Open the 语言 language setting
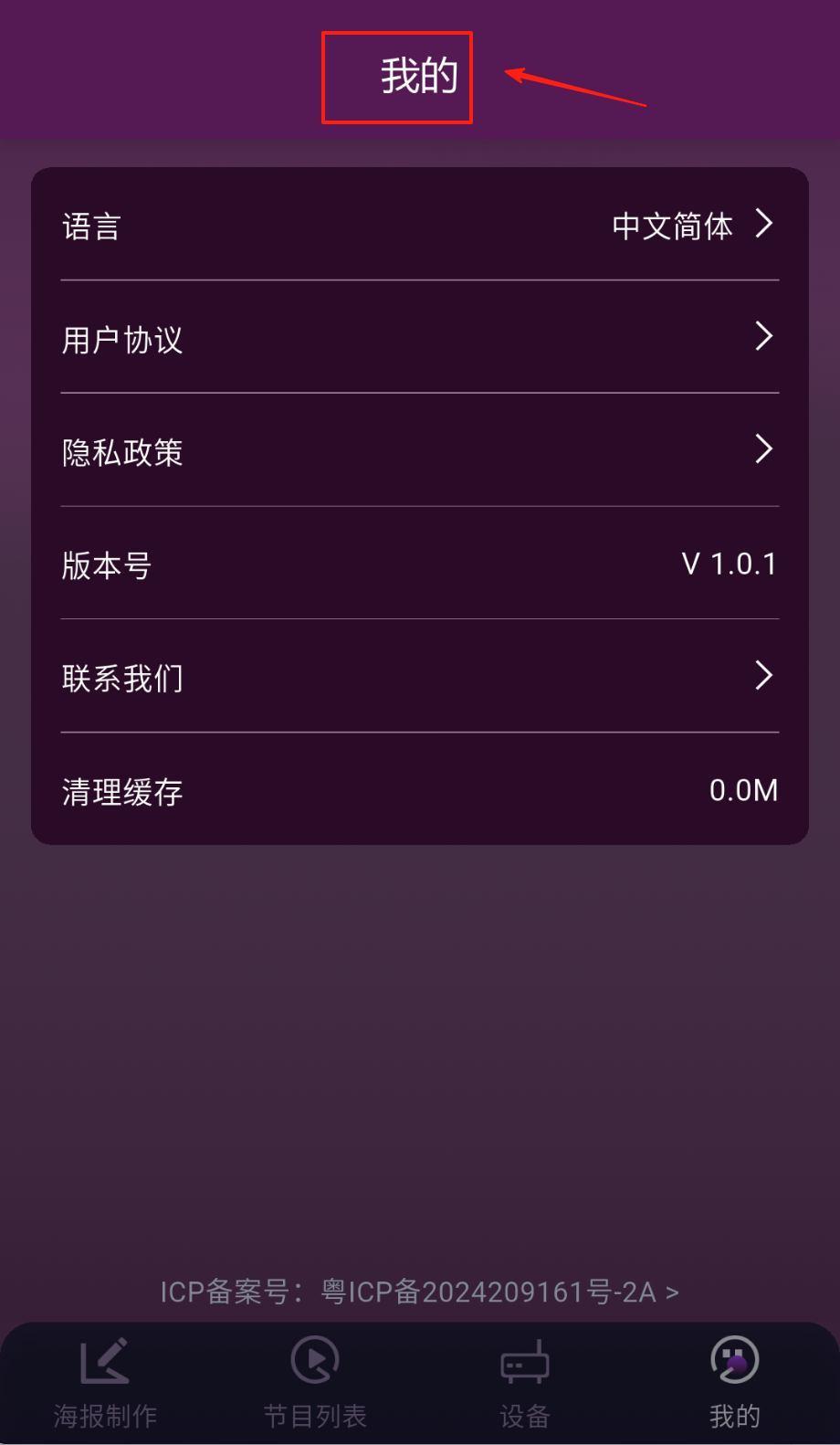The height and width of the screenshot is (1445, 840). tap(419, 226)
